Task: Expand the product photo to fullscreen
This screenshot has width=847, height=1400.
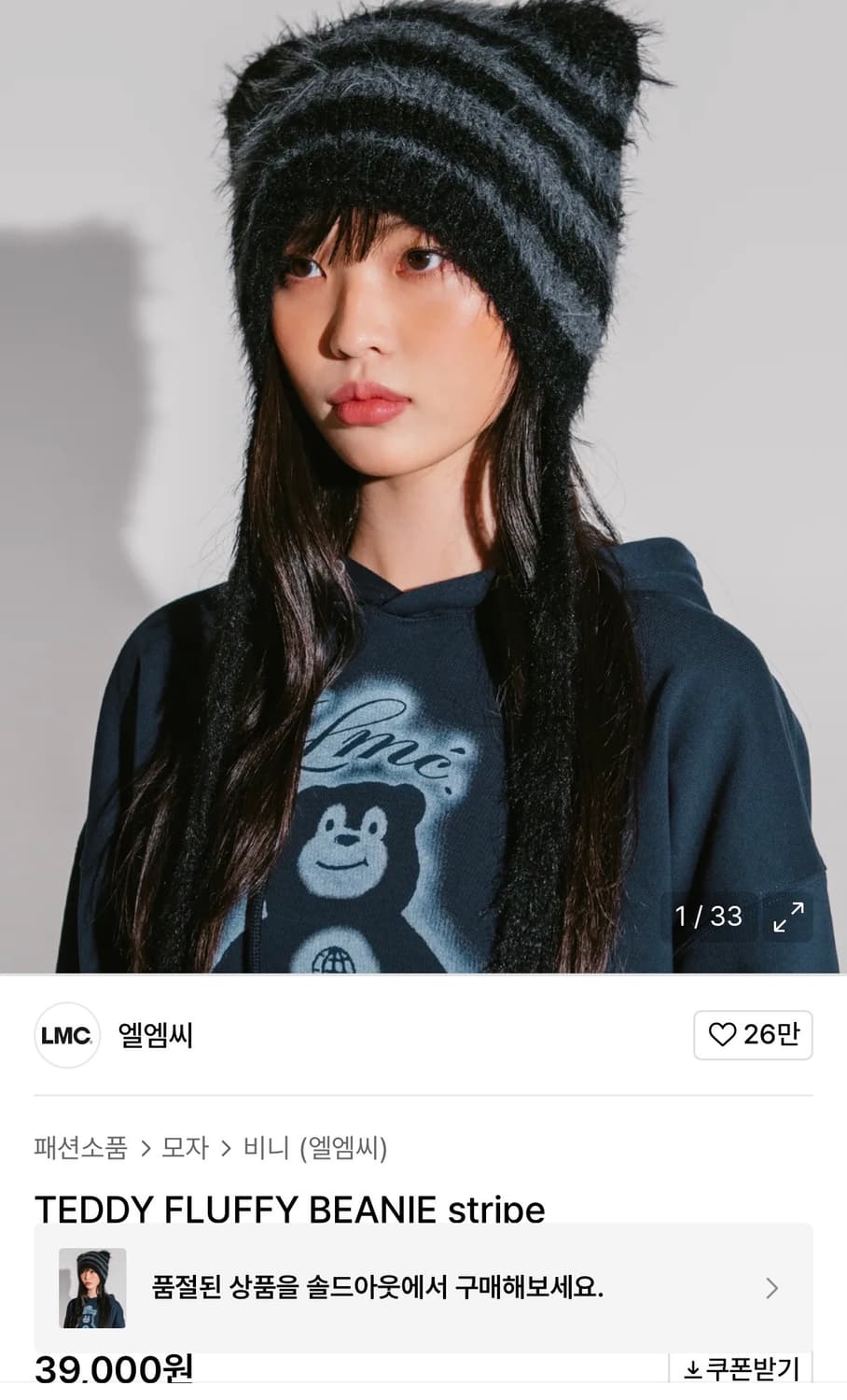Action: 786,918
